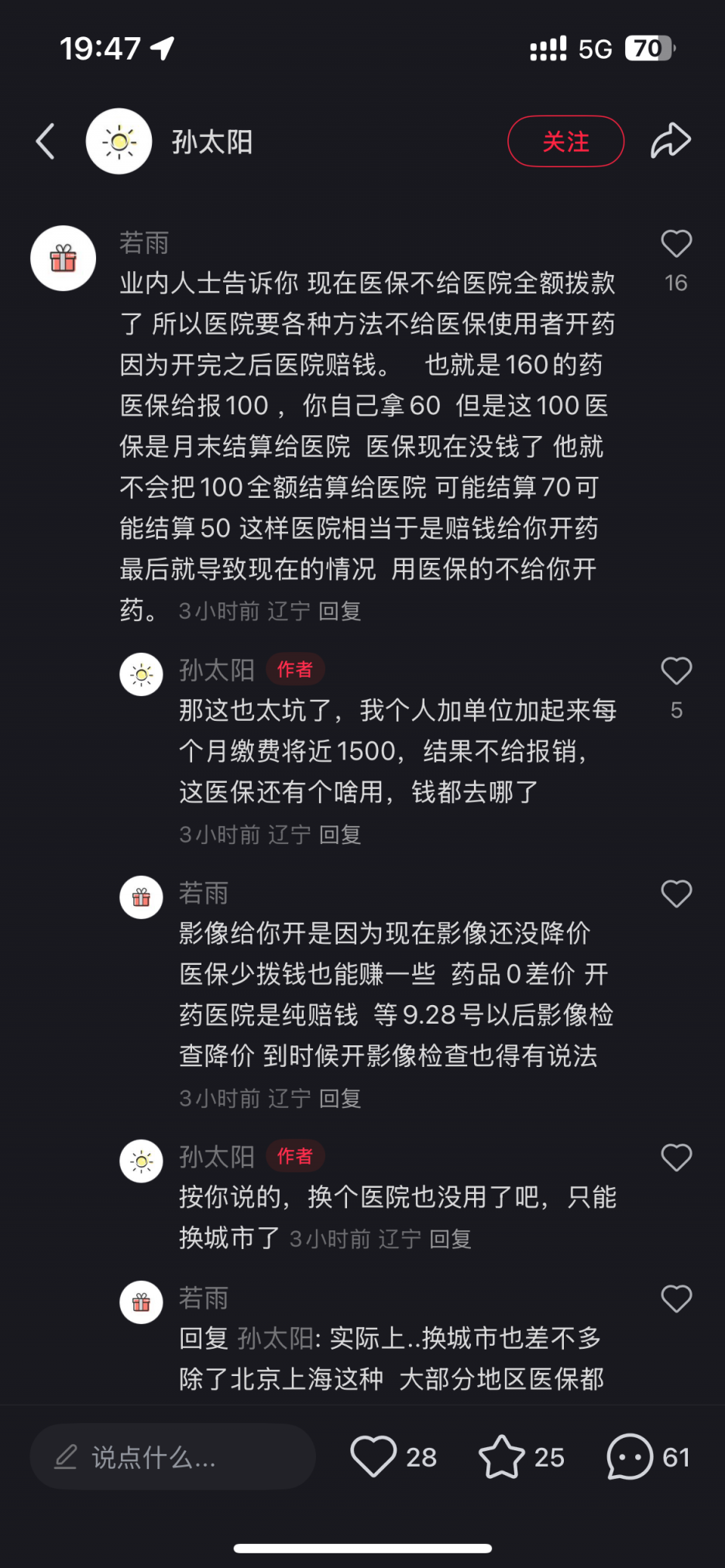Bookmark the post using the star icon
This screenshot has width=725, height=1568.
click(502, 1456)
